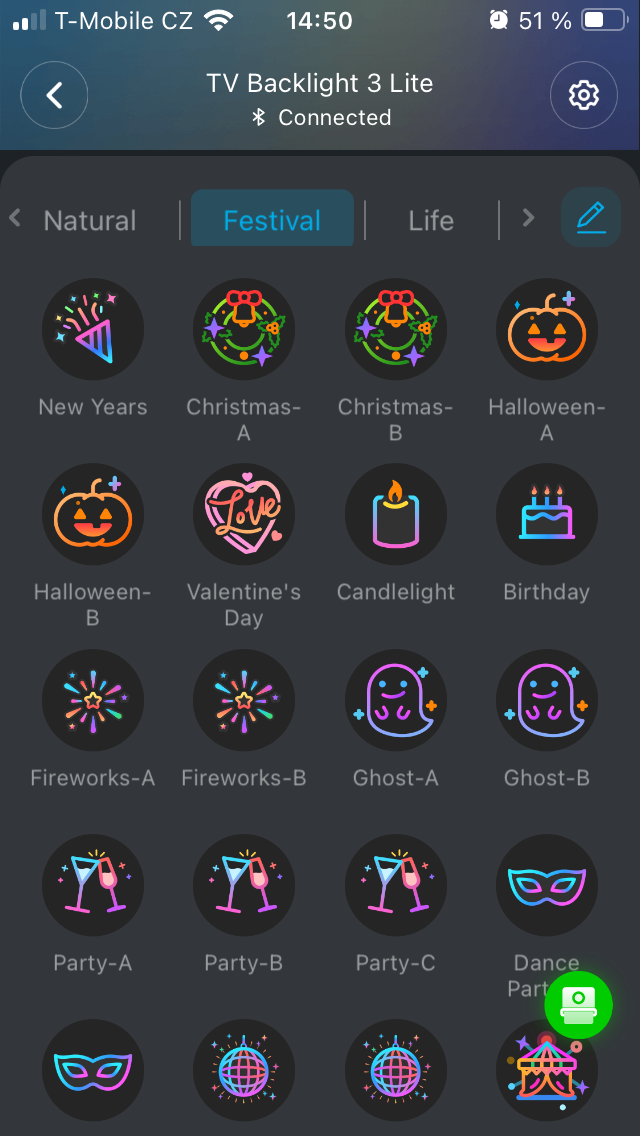Image resolution: width=640 pixels, height=1136 pixels.
Task: Go back using the header arrow
Action: [54, 95]
